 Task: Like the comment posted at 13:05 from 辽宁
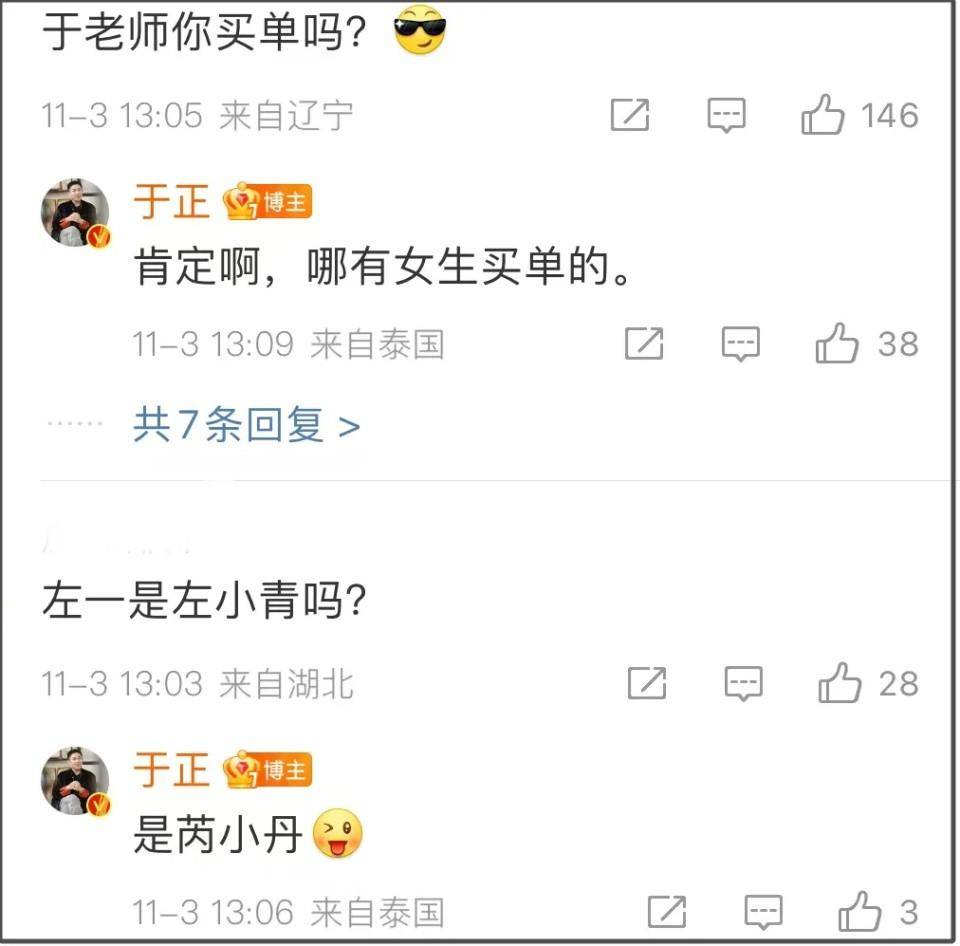tap(824, 116)
